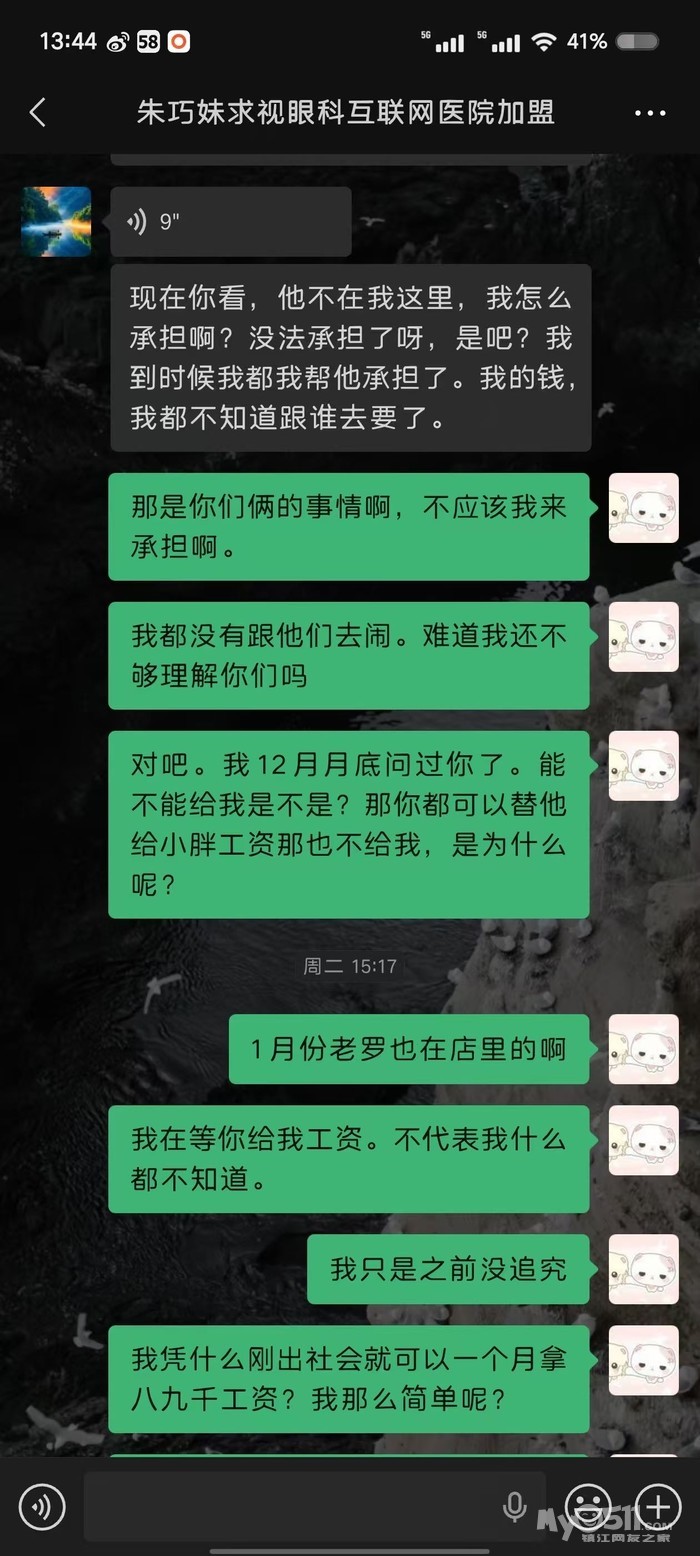Viewport: 700px width, 1556px height.
Task: Open the chat info overflow menu
Action: click(x=650, y=113)
